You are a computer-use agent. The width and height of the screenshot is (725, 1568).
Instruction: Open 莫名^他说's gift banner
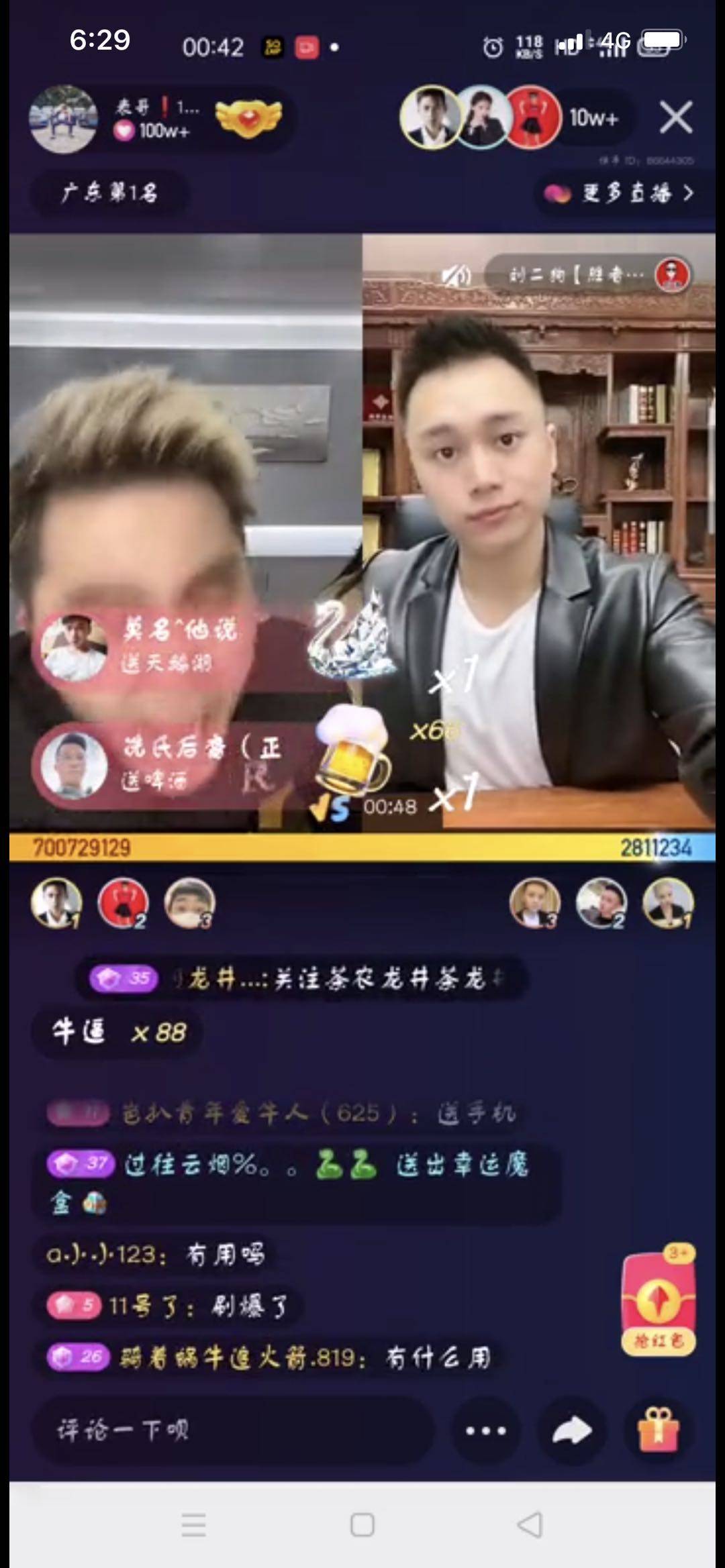point(144,646)
